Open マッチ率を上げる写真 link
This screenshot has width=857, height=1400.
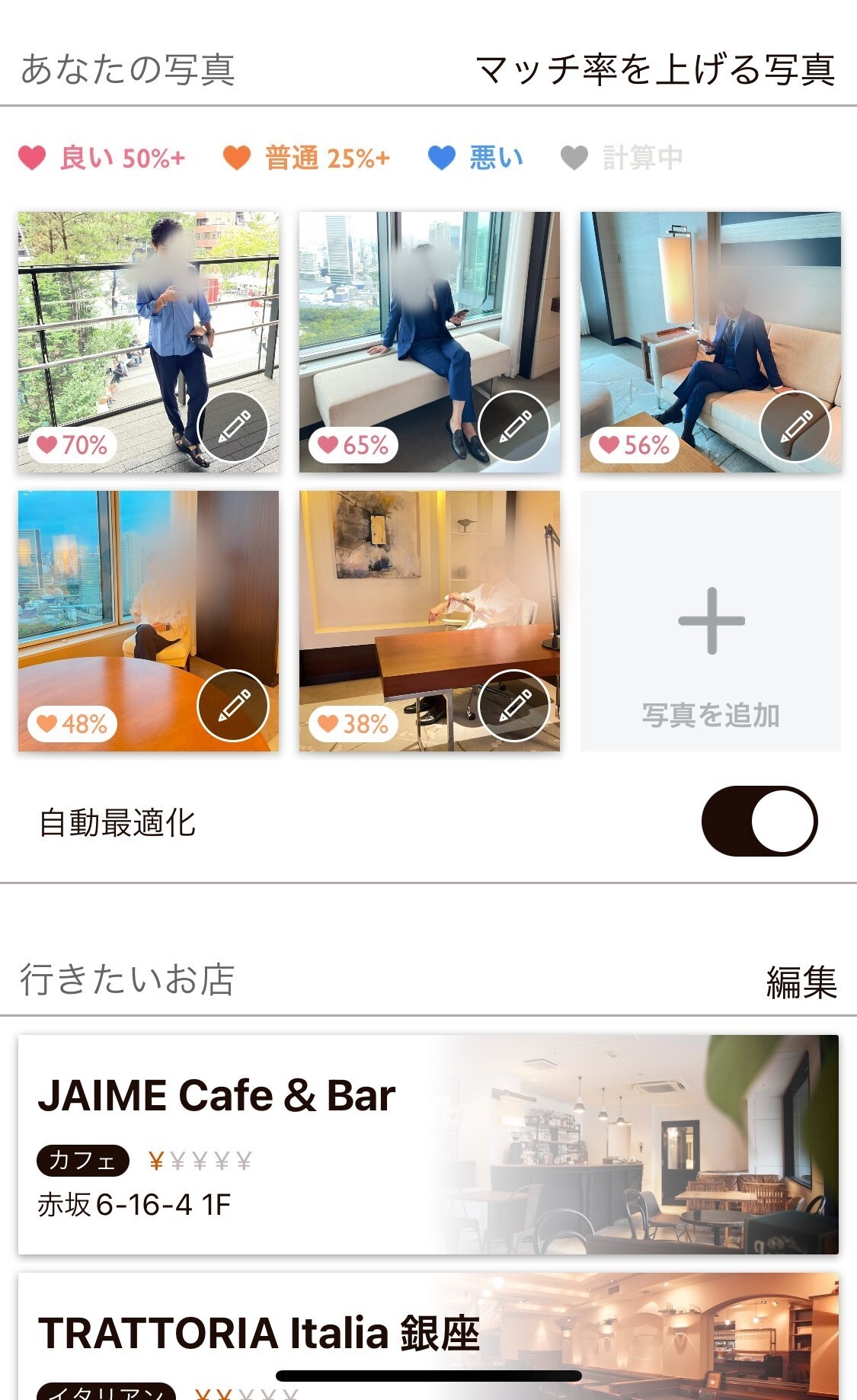(655, 69)
